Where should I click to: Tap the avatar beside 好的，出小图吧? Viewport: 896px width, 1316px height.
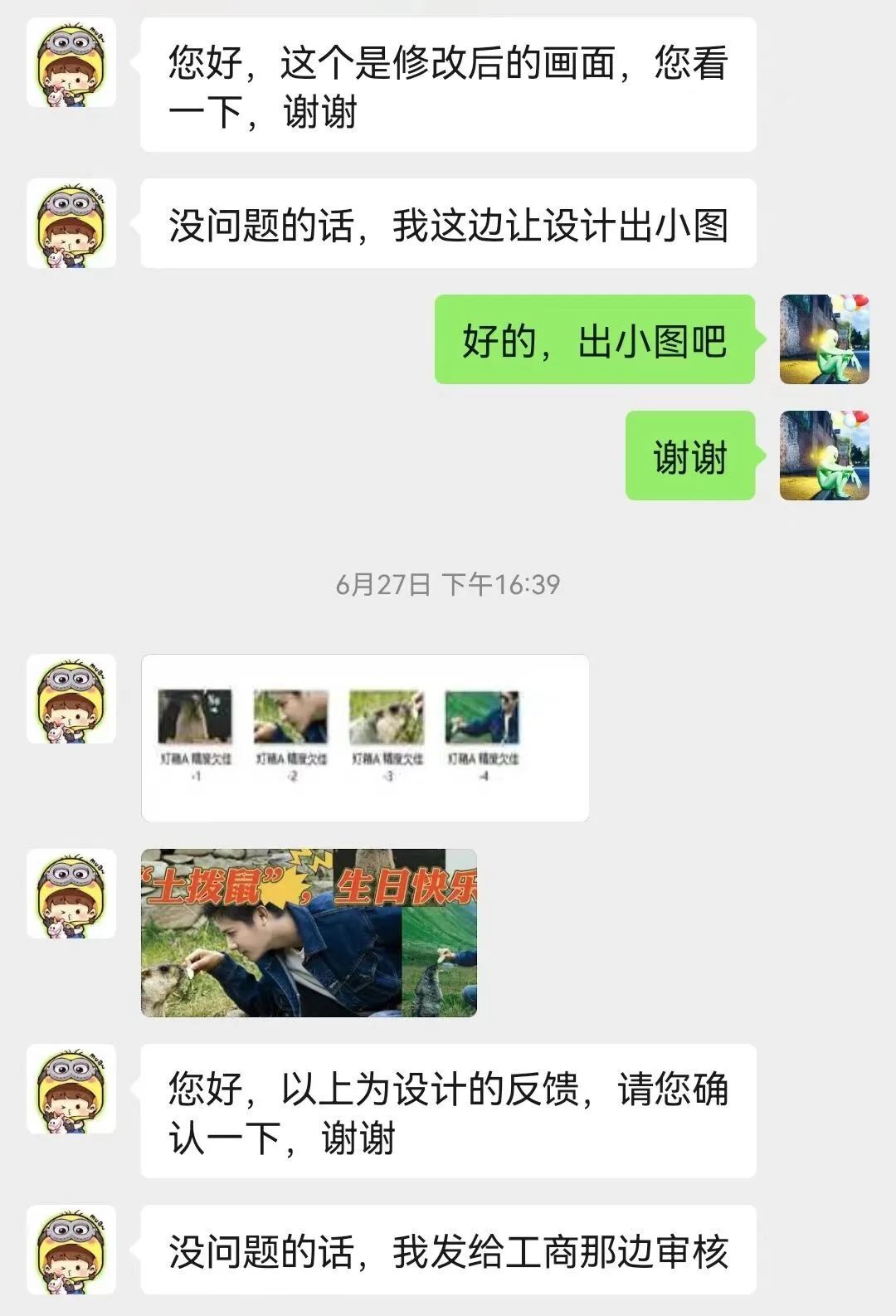click(x=824, y=339)
